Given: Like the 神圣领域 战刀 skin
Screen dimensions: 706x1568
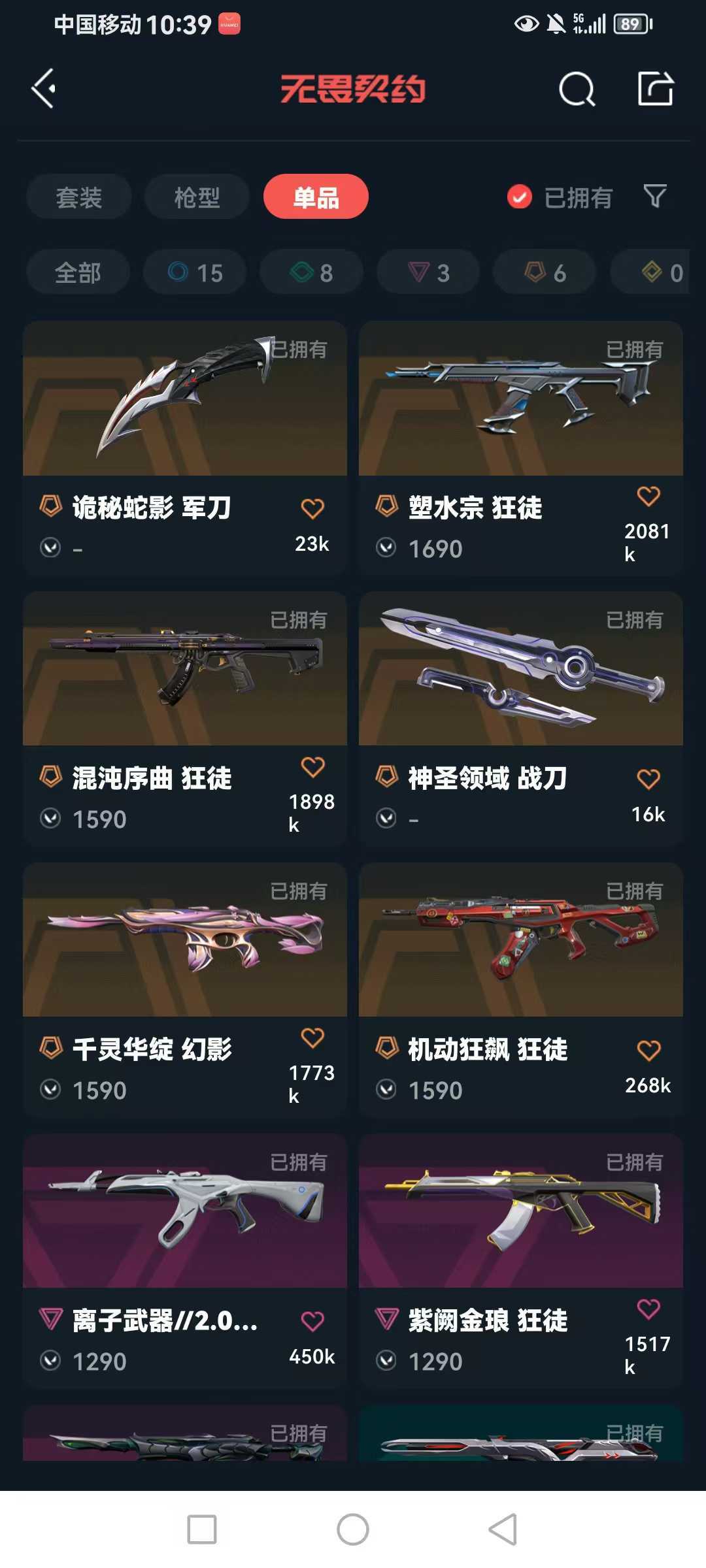Looking at the screenshot, I should tap(648, 779).
